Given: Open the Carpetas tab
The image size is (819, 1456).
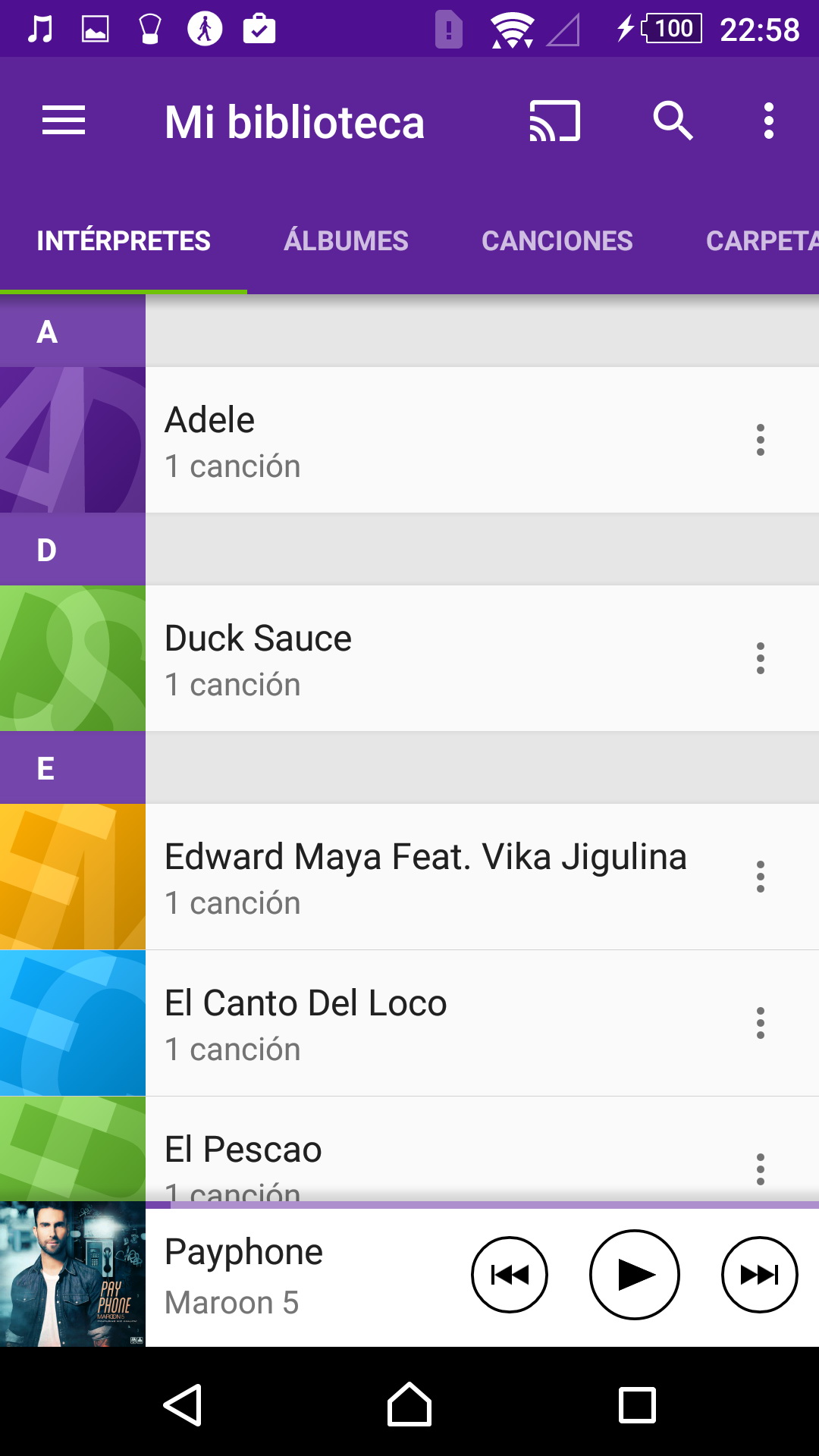Looking at the screenshot, I should tap(761, 241).
